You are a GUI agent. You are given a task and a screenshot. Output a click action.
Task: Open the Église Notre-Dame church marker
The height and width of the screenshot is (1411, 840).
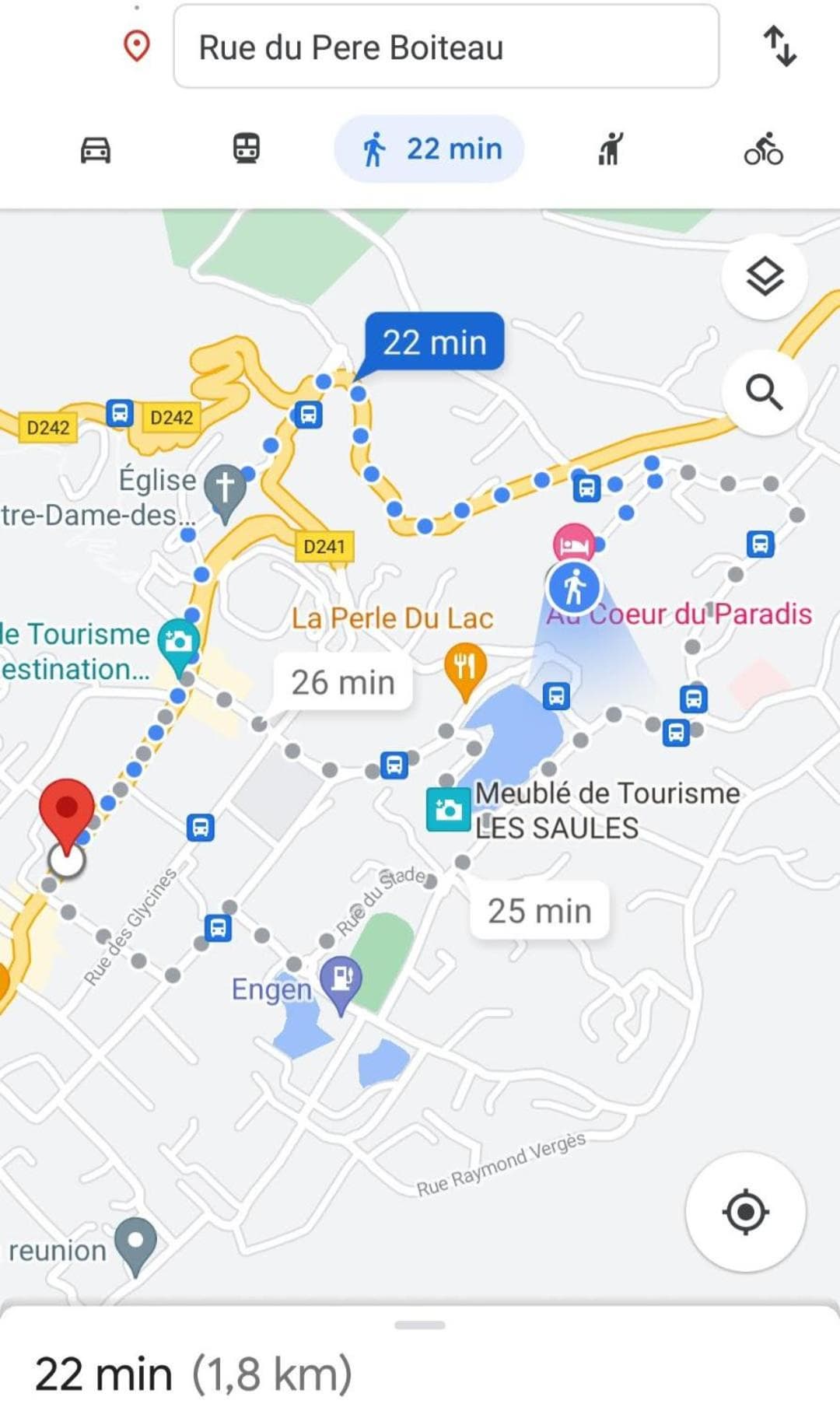(224, 489)
